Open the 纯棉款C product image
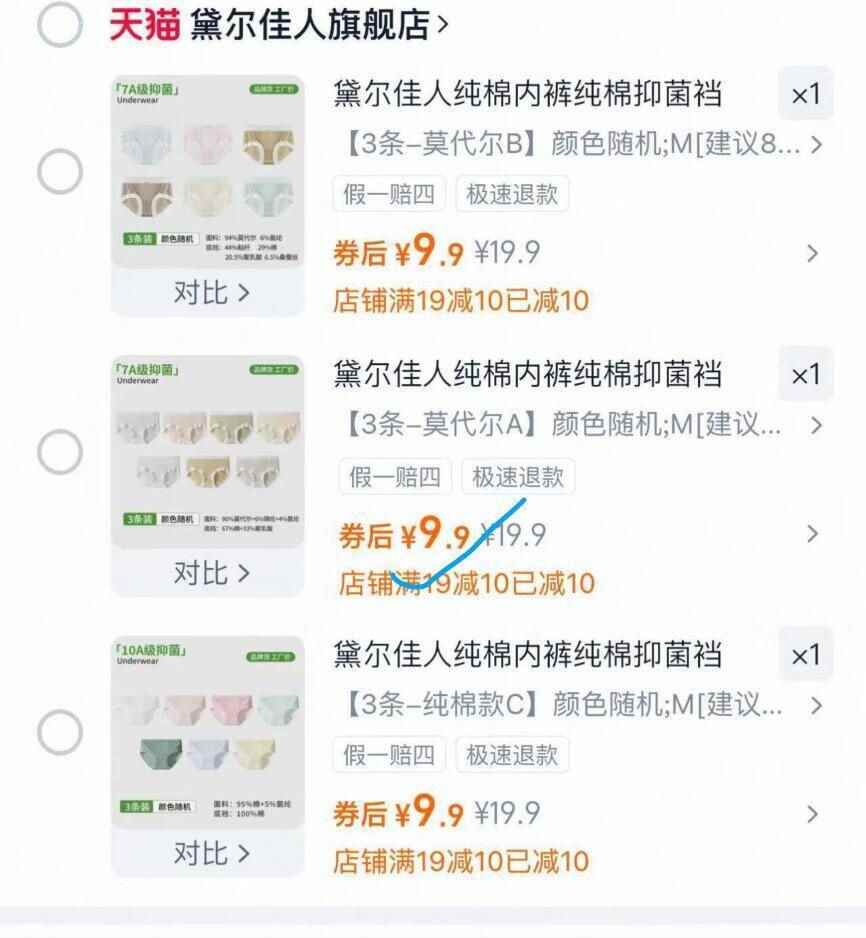 click(x=208, y=732)
